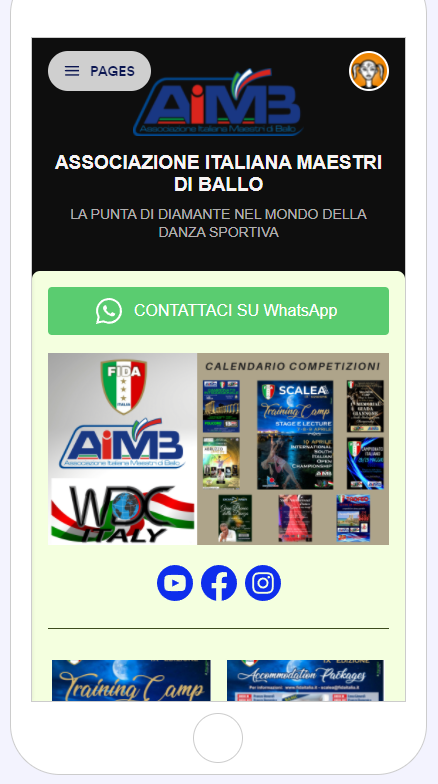Open the Training Camp image tile
This screenshot has width=438, height=784.
pyautogui.click(x=131, y=680)
